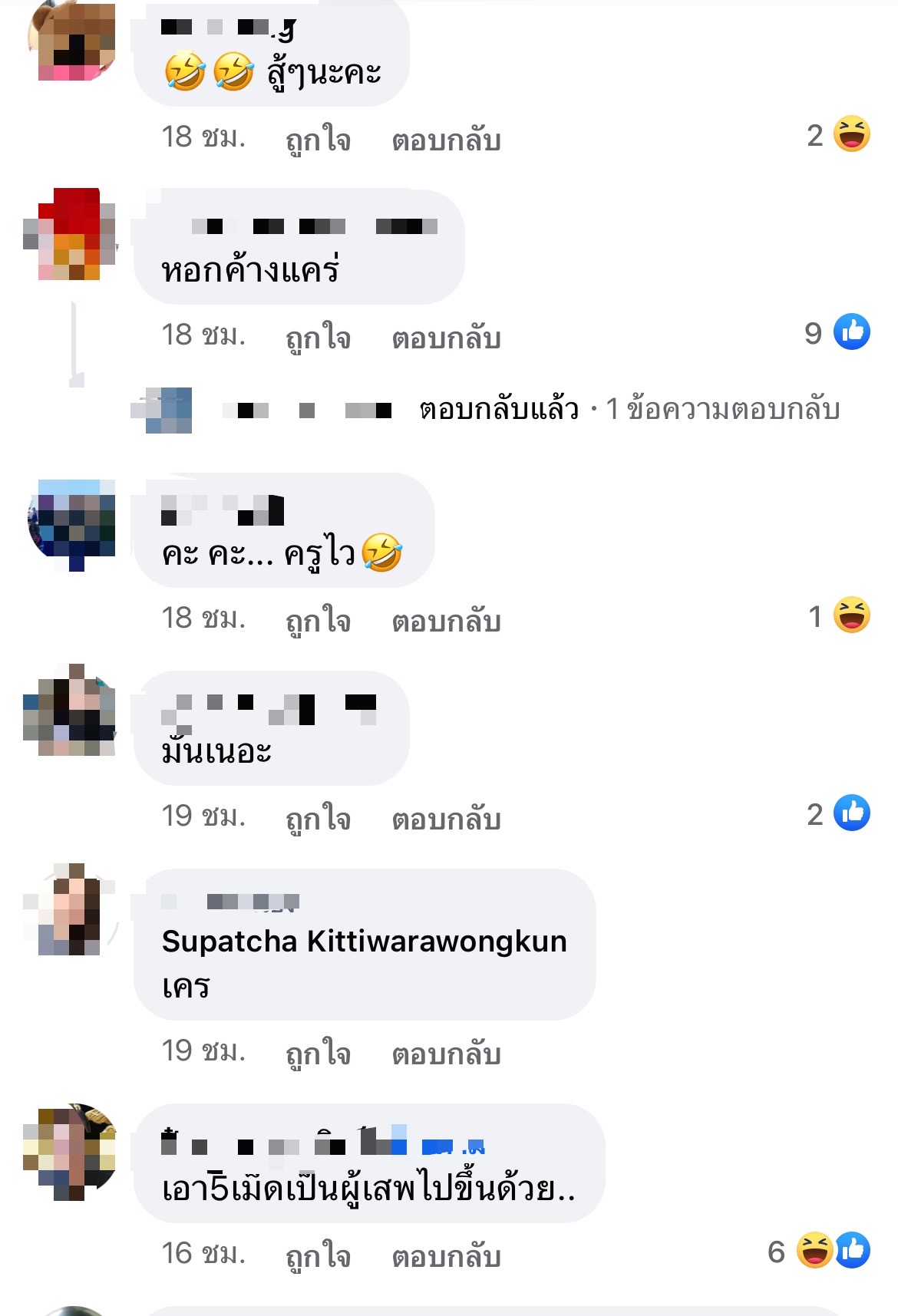Reply to the comment "สู้ๆนะคะ"

[x=446, y=140]
